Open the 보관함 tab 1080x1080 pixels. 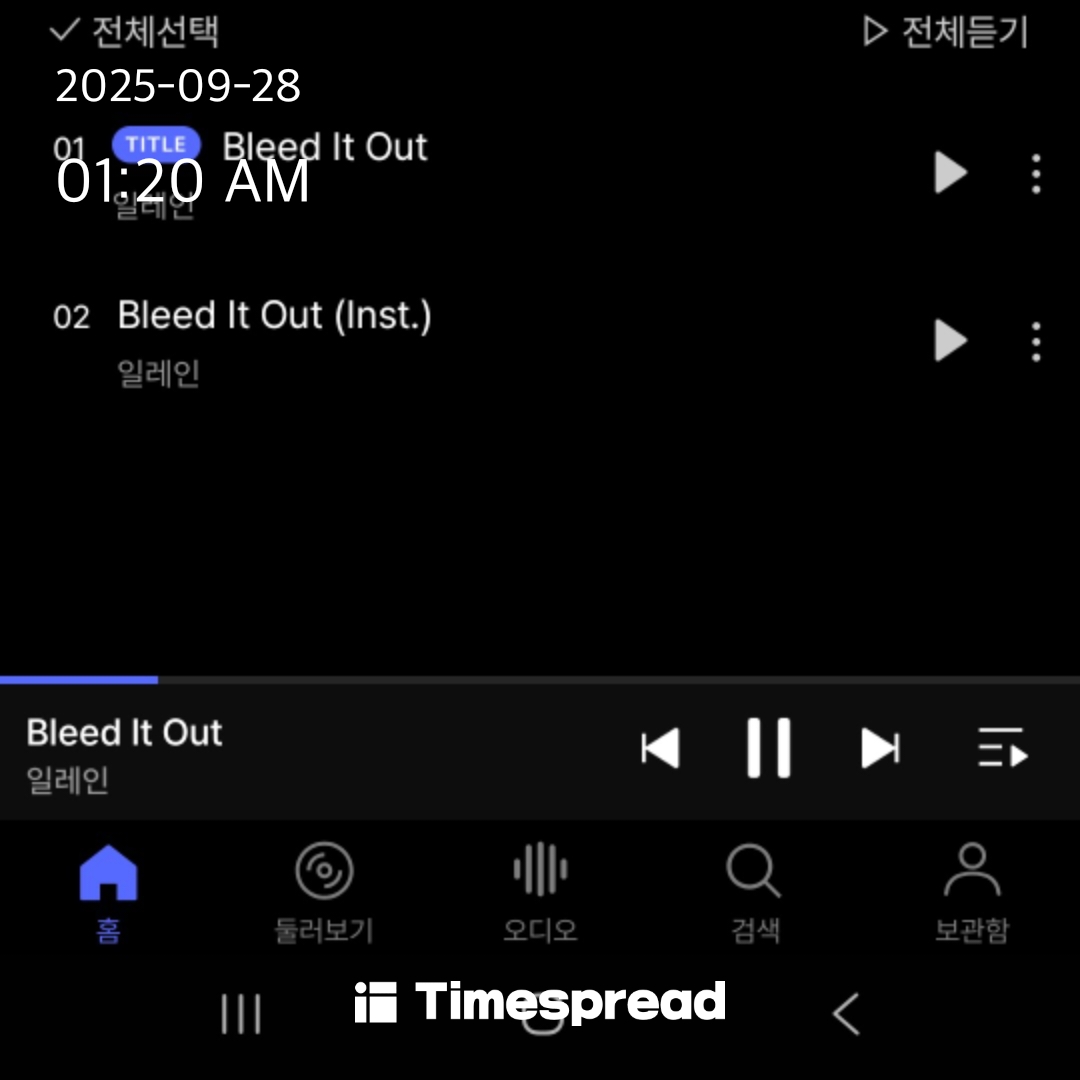coord(971,892)
